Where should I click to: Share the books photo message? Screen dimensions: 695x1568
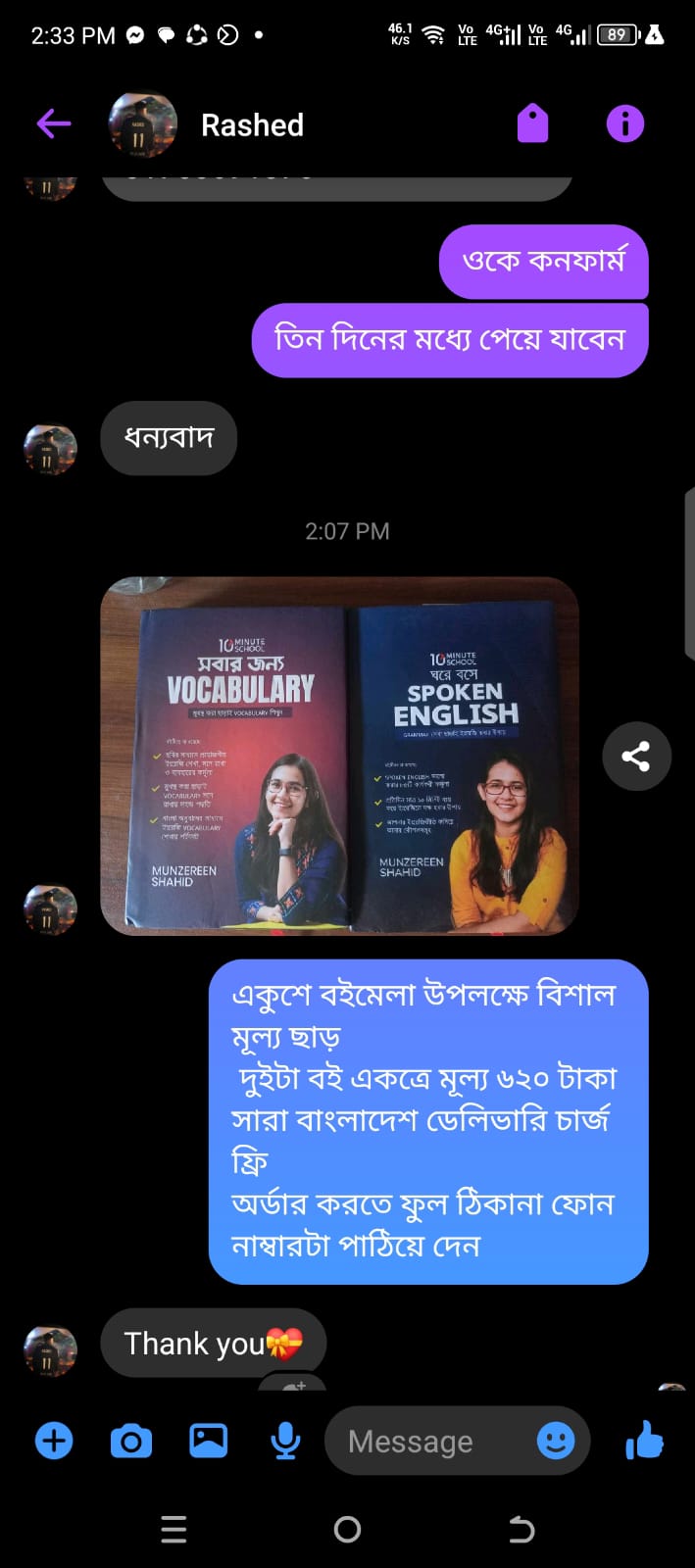636,756
